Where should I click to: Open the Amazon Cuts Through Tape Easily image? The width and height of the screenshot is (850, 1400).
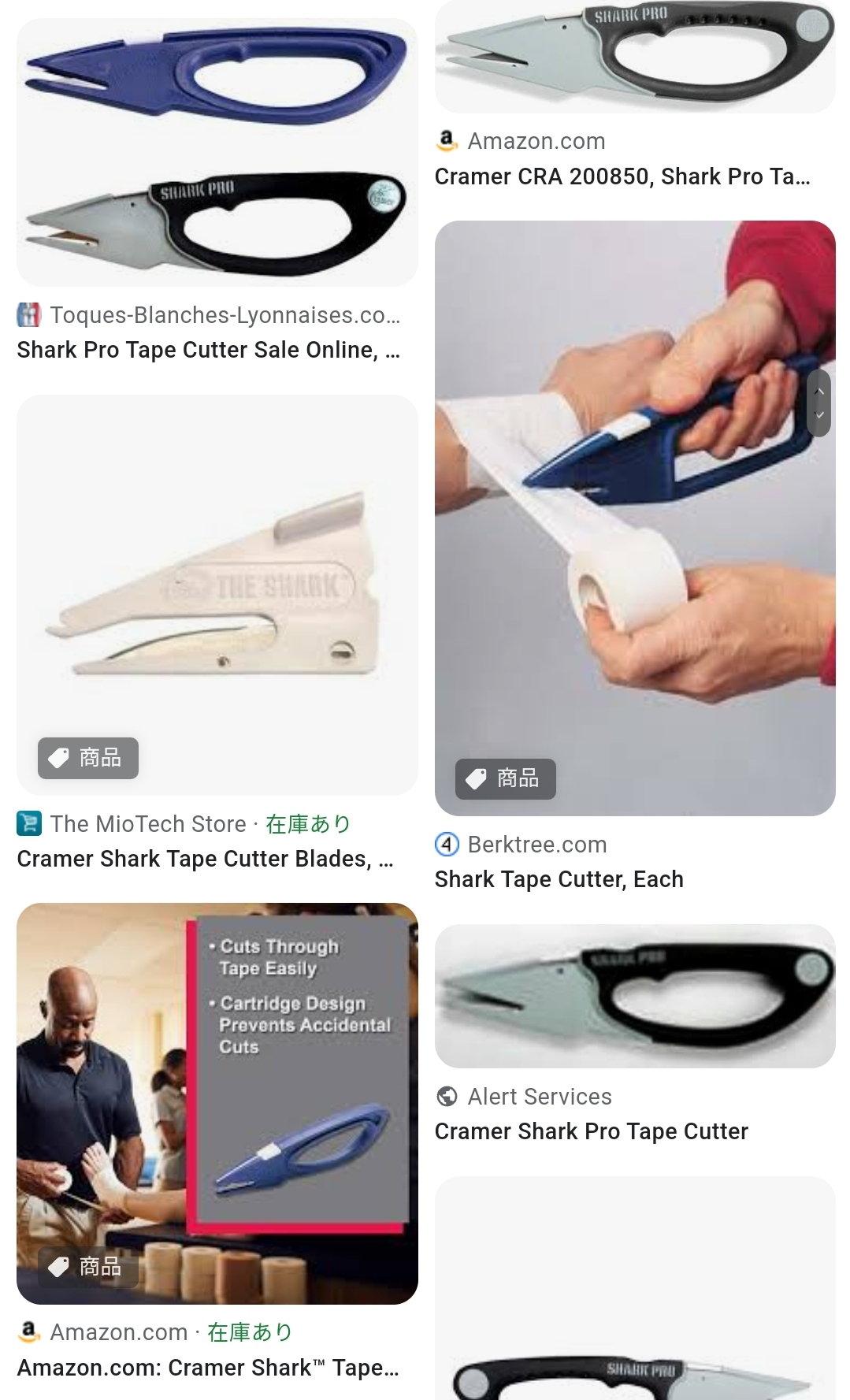(217, 1103)
